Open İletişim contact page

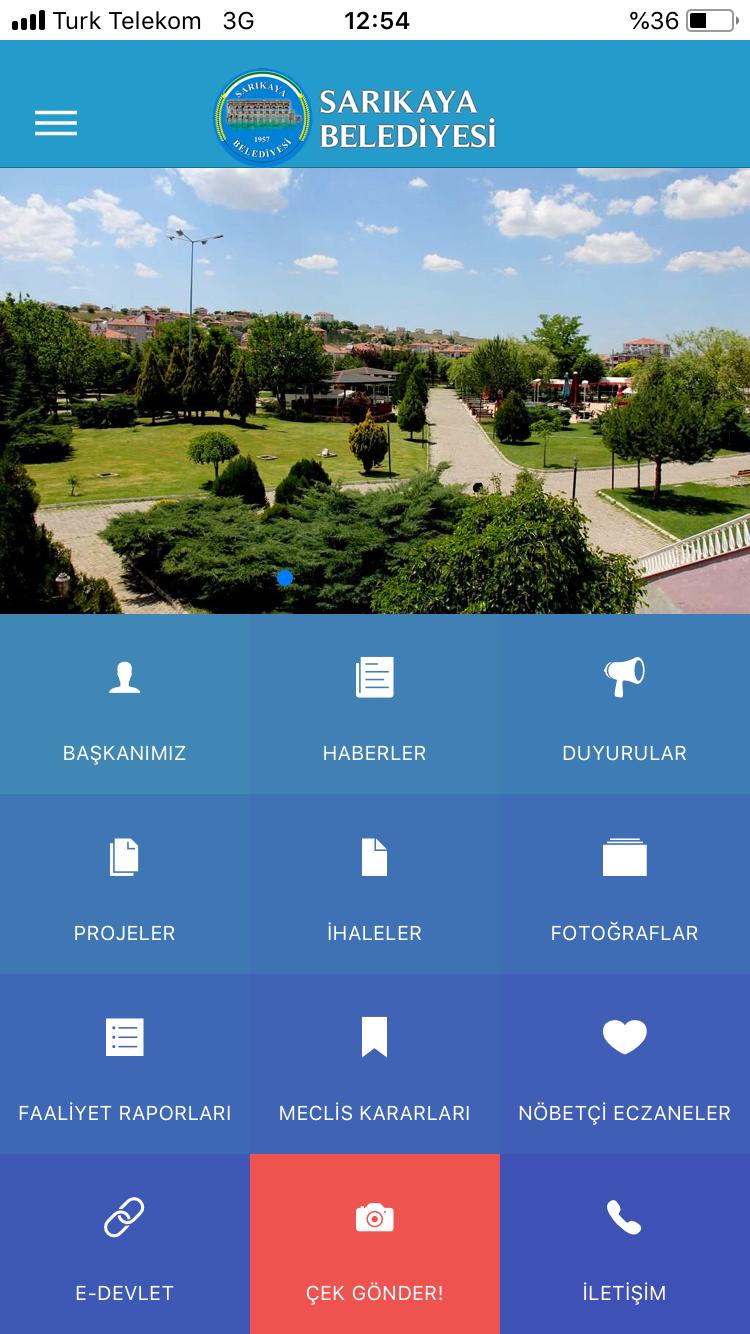[625, 1244]
